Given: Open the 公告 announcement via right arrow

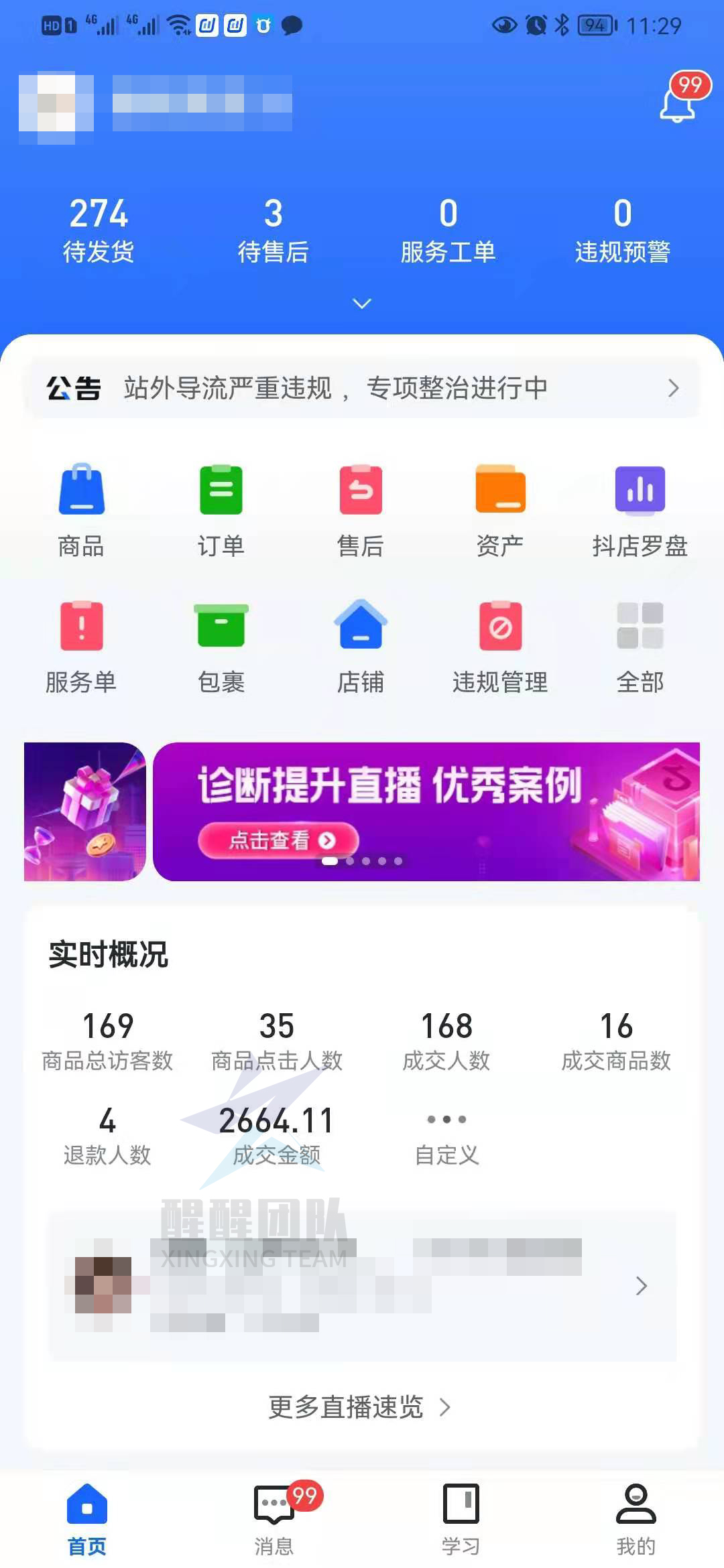Looking at the screenshot, I should pos(674,387).
